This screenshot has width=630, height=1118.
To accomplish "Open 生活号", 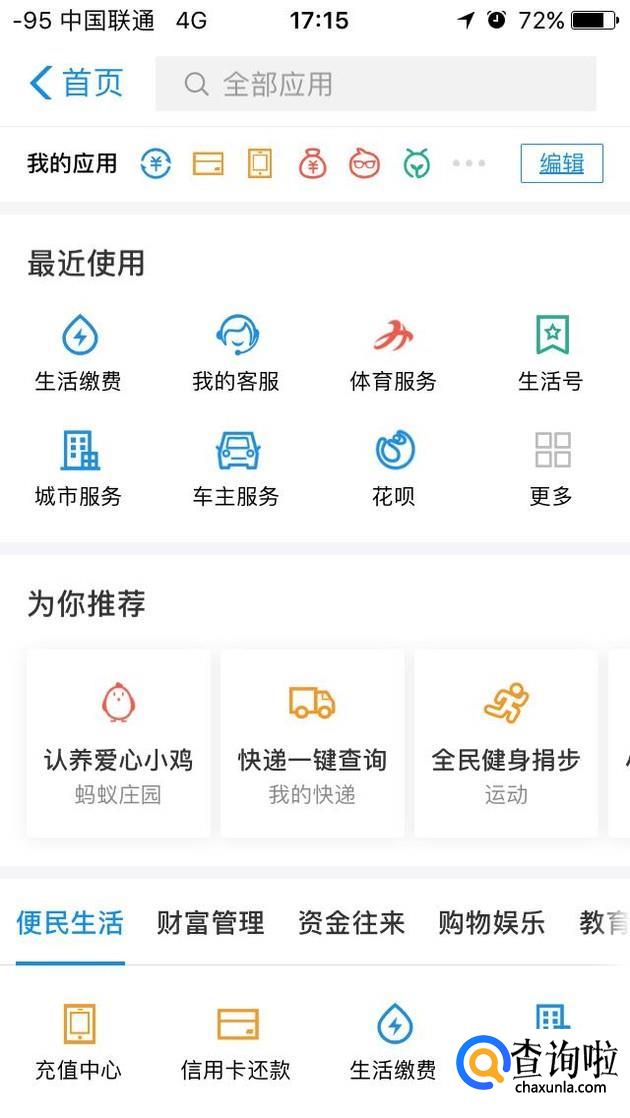I will tap(551, 352).
